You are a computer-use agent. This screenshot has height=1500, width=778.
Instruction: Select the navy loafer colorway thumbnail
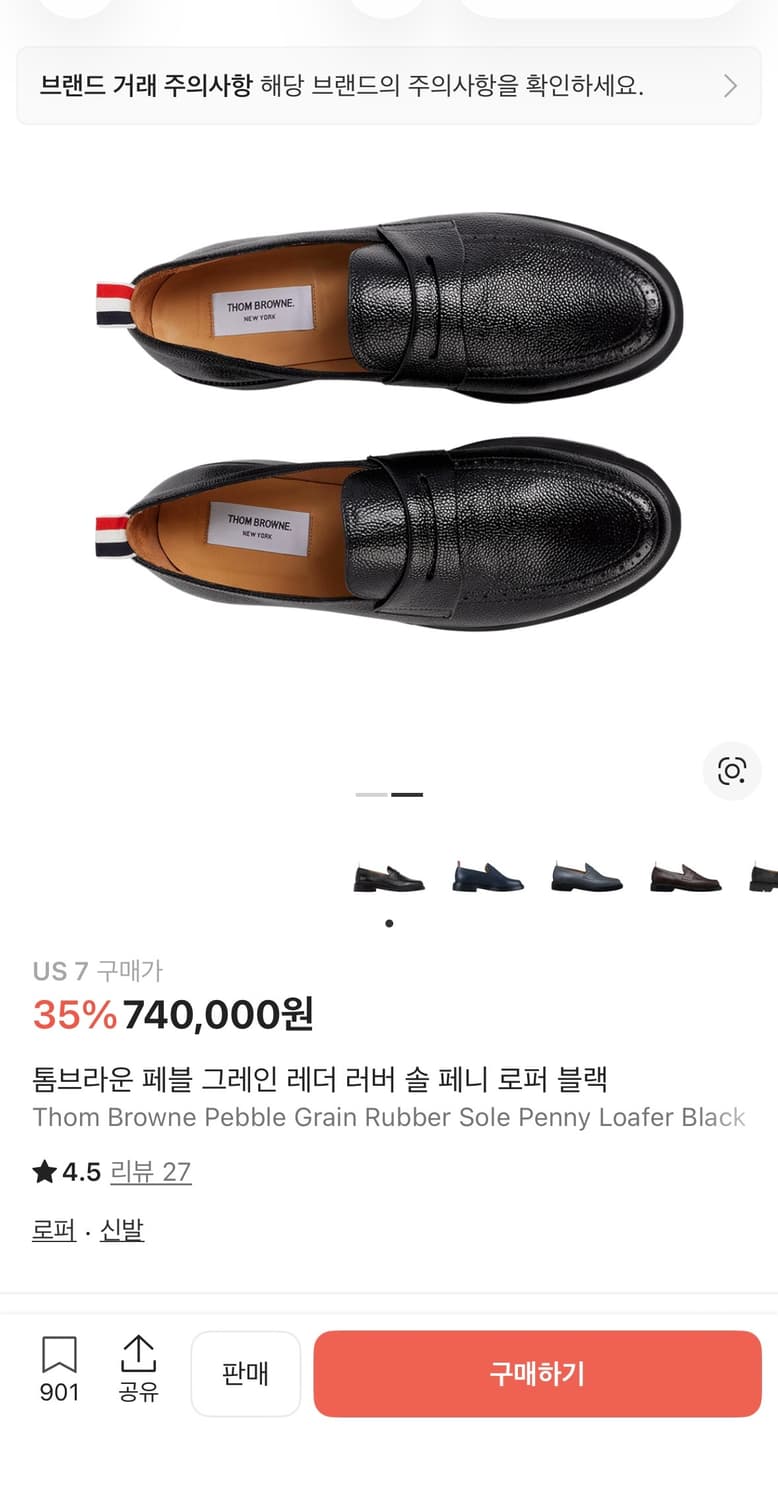(487, 875)
